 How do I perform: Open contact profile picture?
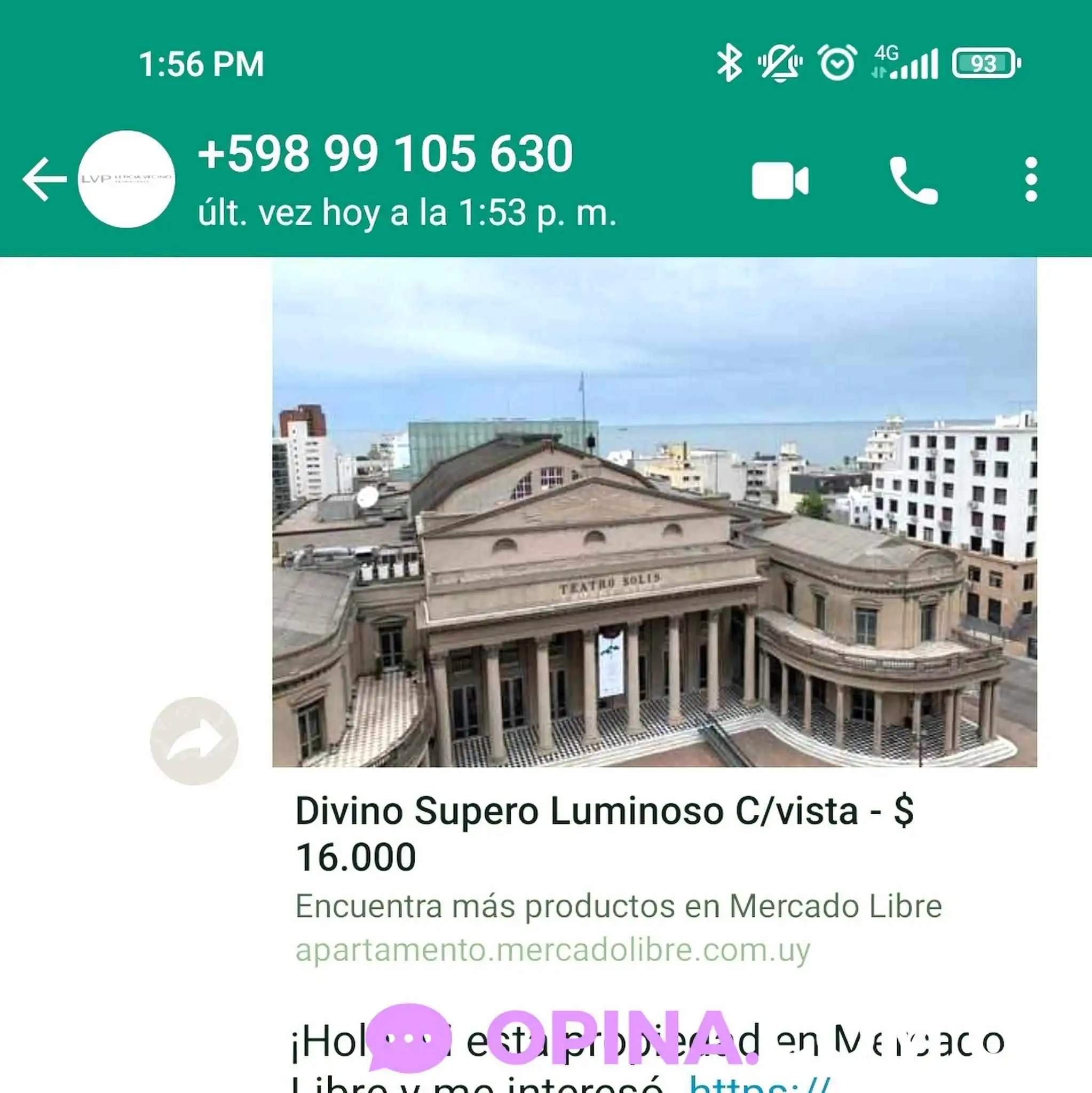pyautogui.click(x=126, y=179)
